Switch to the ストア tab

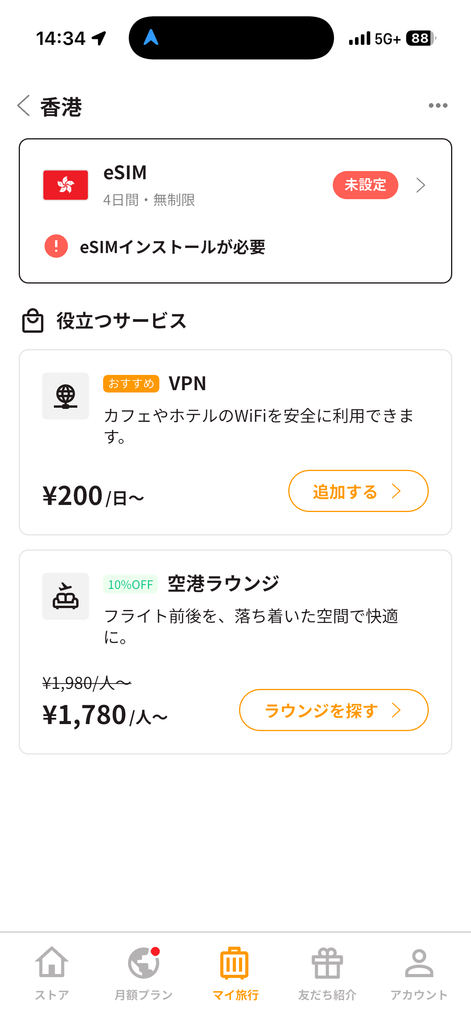[52, 974]
